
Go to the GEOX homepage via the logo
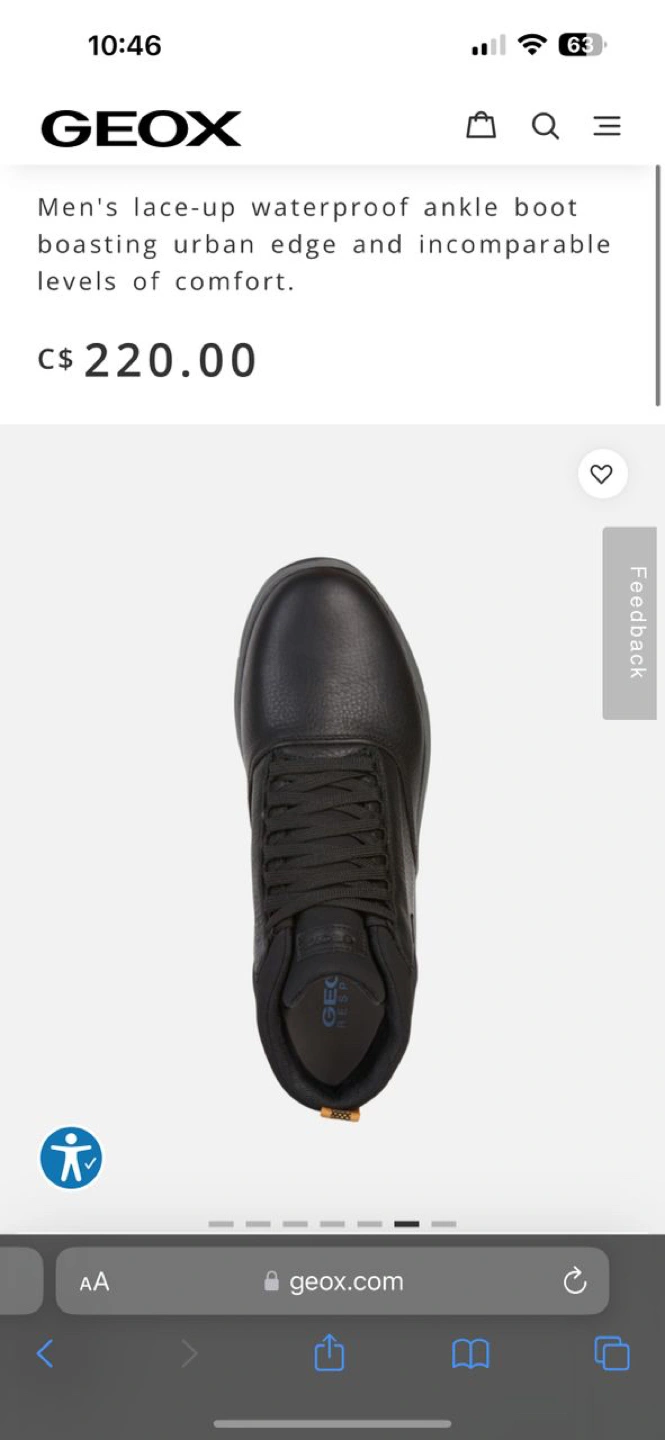pyautogui.click(x=141, y=128)
